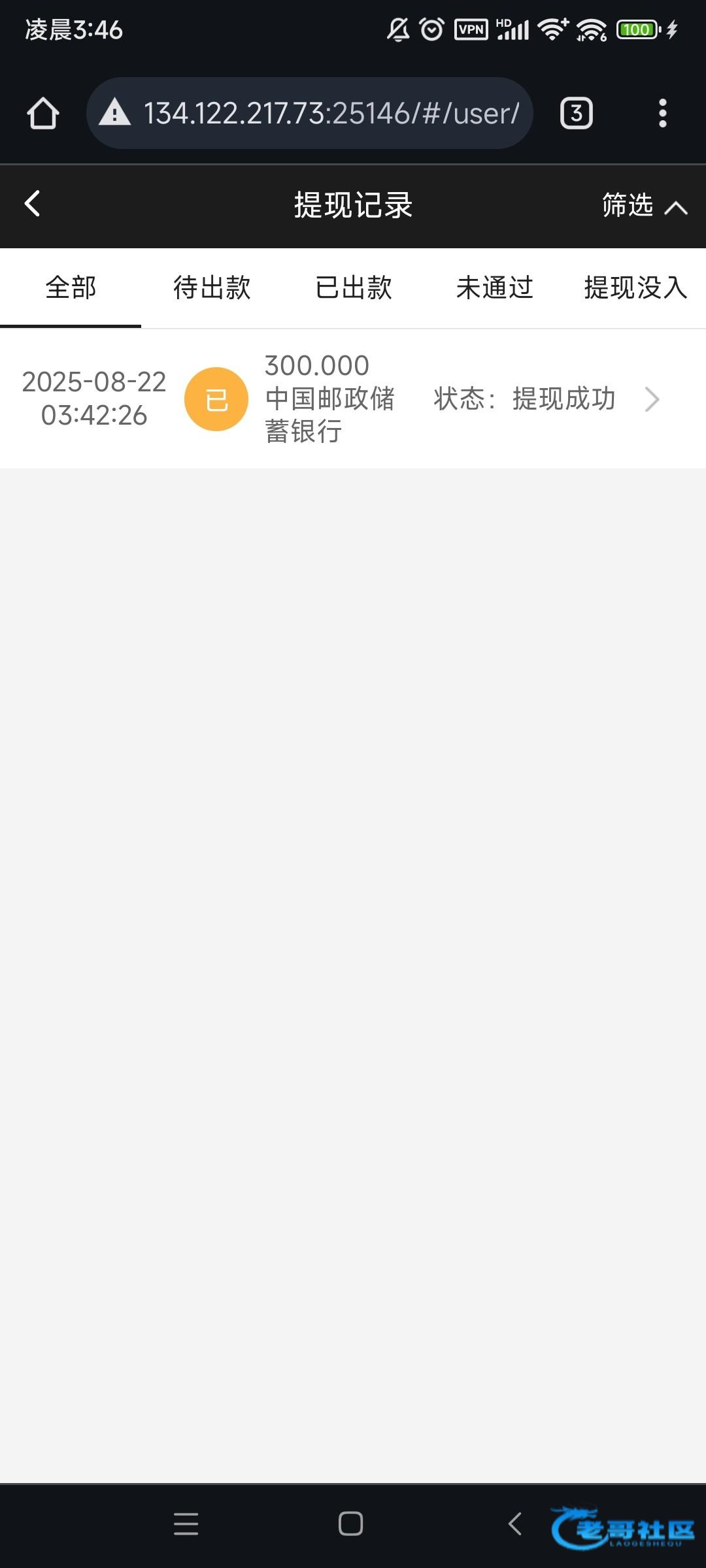Open recent apps from the navigation bar
This screenshot has height=1568, width=706.
click(186, 1524)
